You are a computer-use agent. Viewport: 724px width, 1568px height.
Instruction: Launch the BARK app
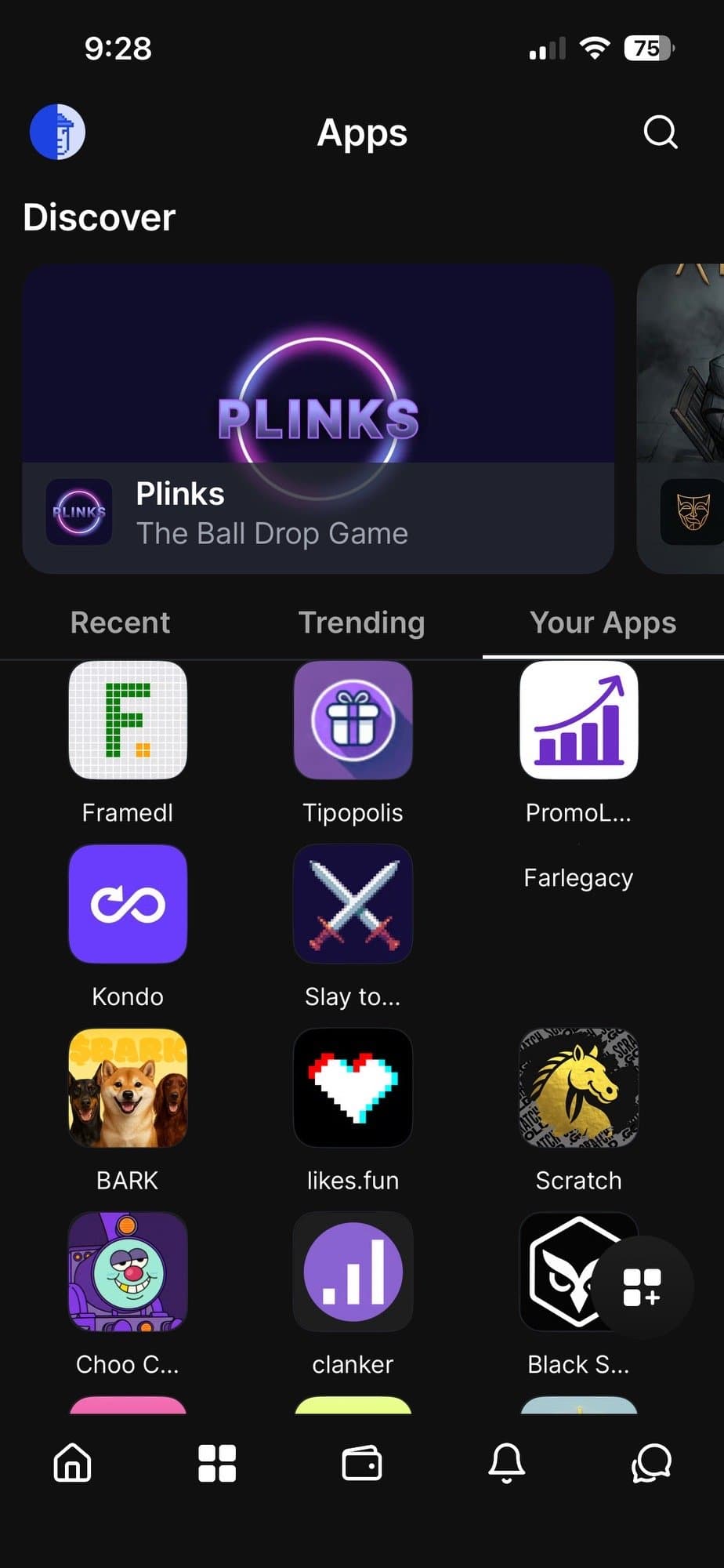[128, 1088]
